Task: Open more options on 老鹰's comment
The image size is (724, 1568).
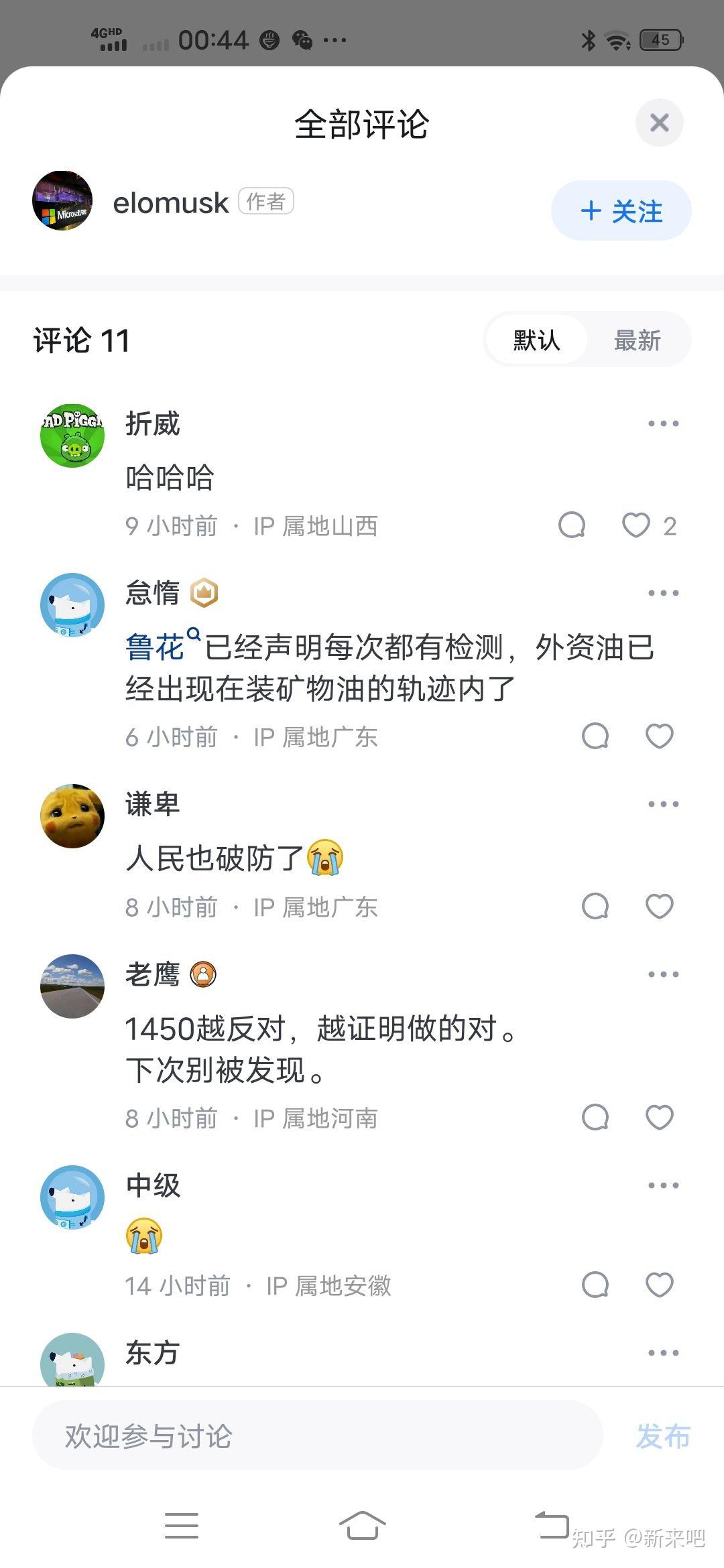Action: click(x=663, y=974)
